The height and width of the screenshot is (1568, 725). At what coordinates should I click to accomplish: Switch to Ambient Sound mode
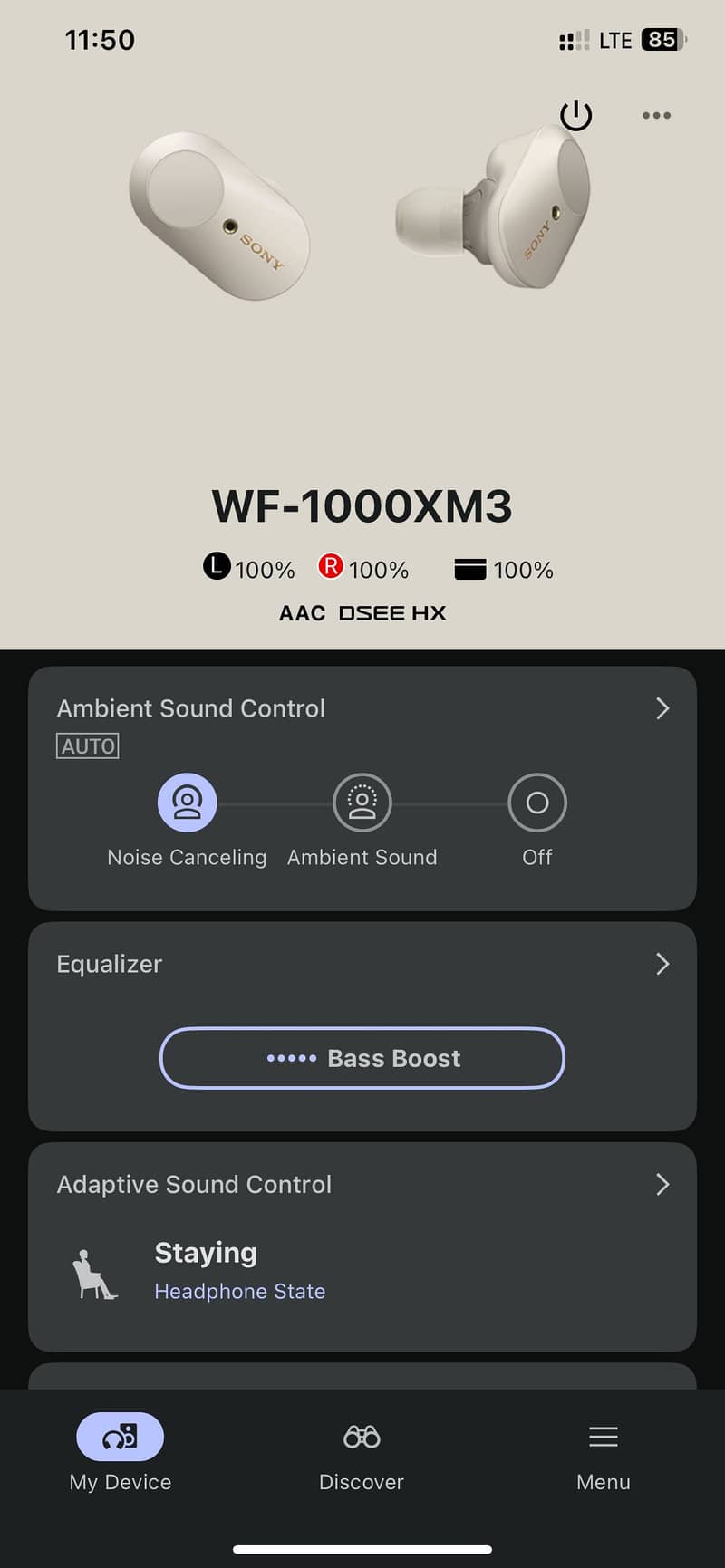pyautogui.click(x=362, y=803)
